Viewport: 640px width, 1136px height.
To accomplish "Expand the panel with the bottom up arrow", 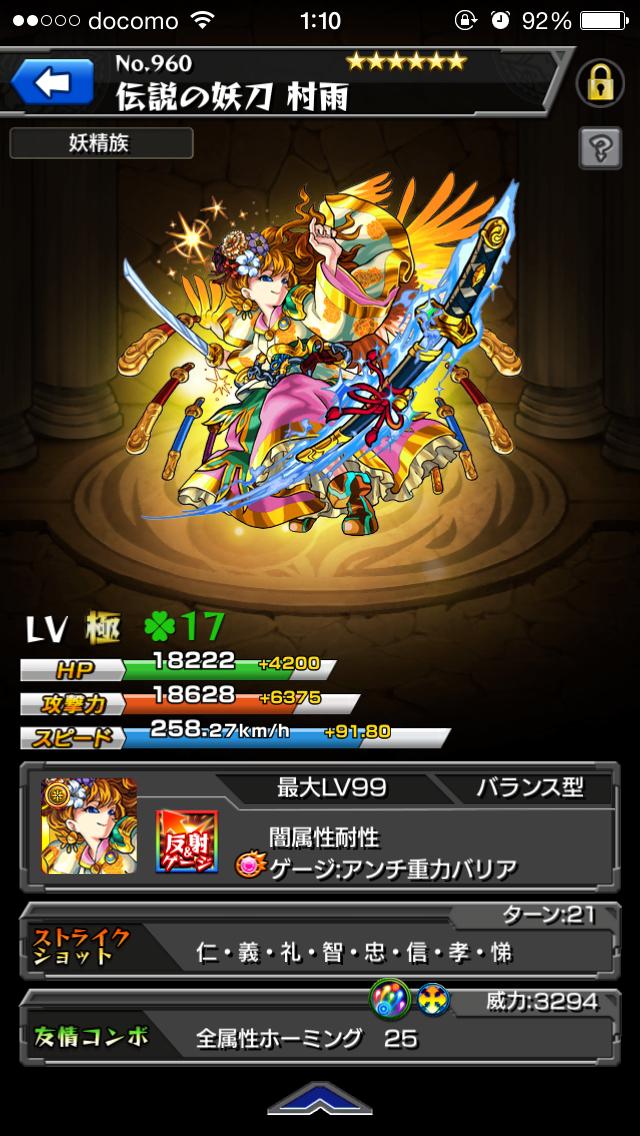I will point(319,1102).
